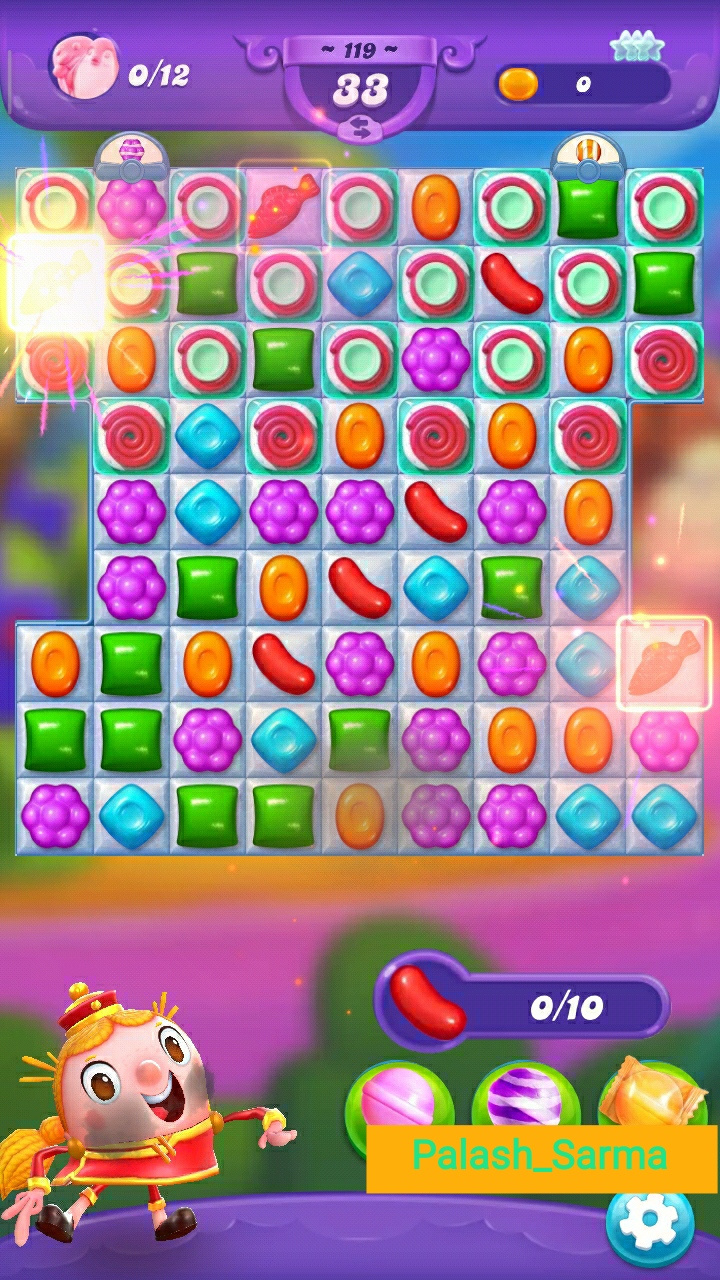Select the orange wrapped candy booster
Viewport: 720px width, 1280px height.
(650, 1092)
